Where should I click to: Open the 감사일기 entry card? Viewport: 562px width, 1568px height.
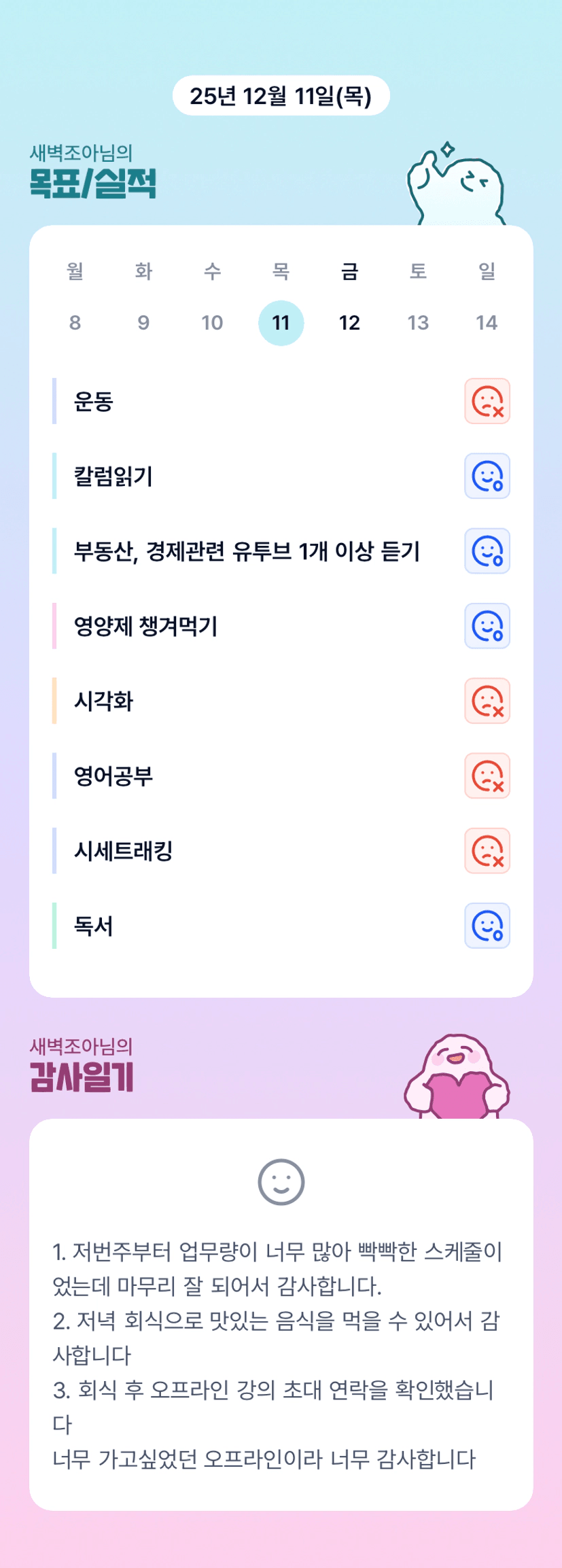[x=281, y=1314]
